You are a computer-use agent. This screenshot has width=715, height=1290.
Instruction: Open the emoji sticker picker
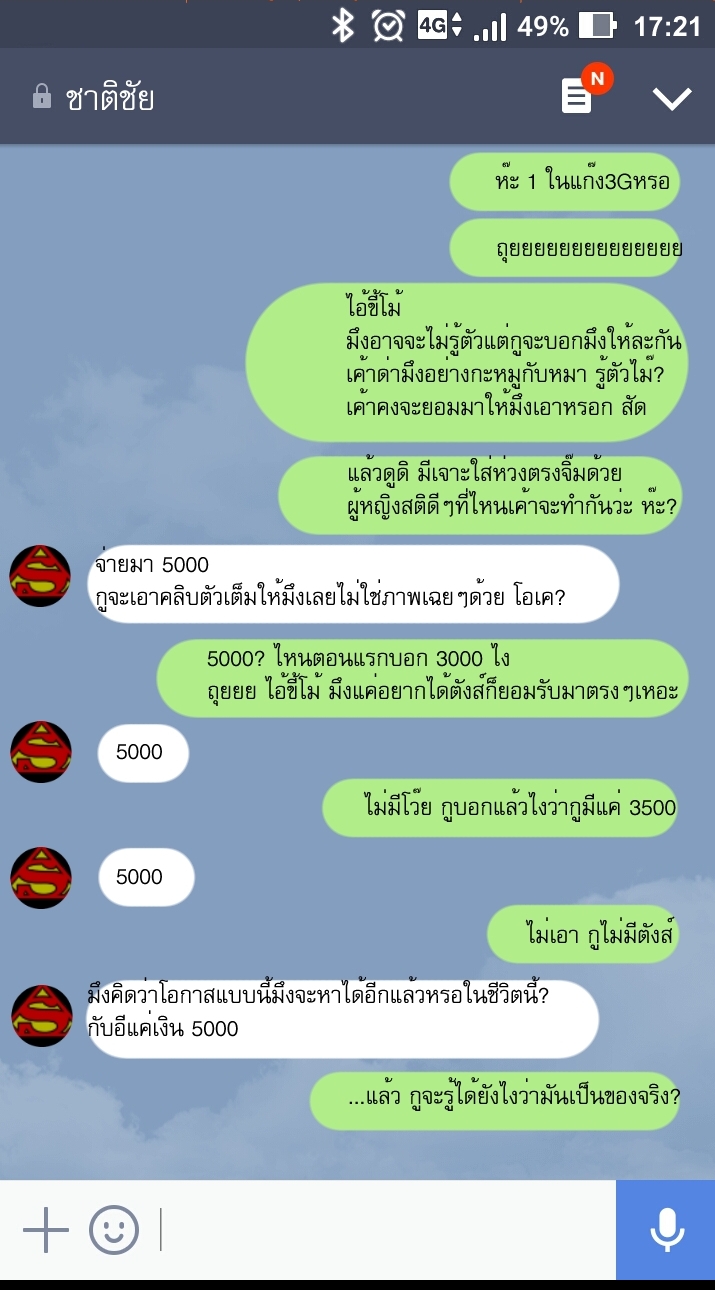coord(113,1230)
